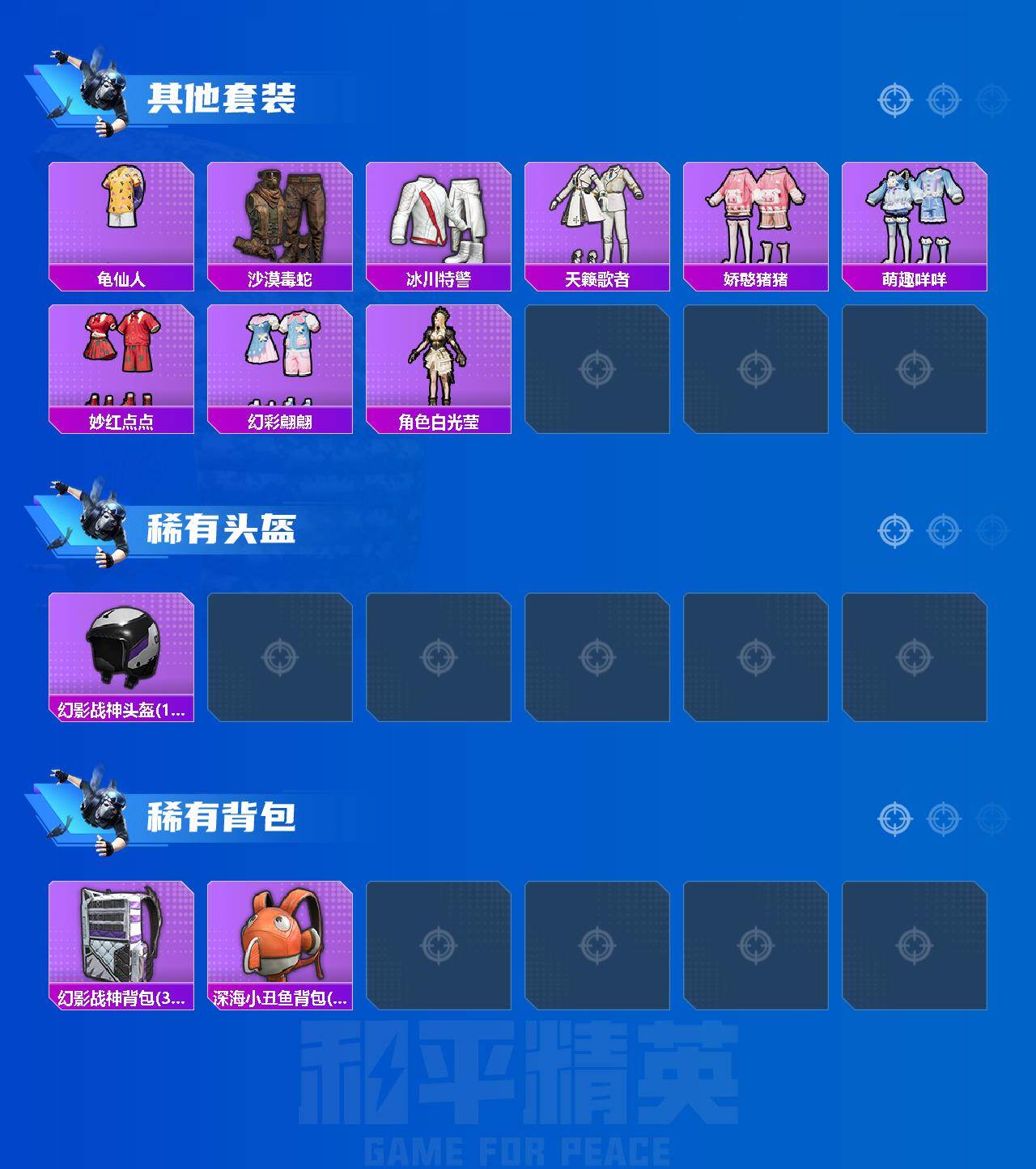
Task: Click the 其他套装 section header
Action: pyautogui.click(x=227, y=97)
